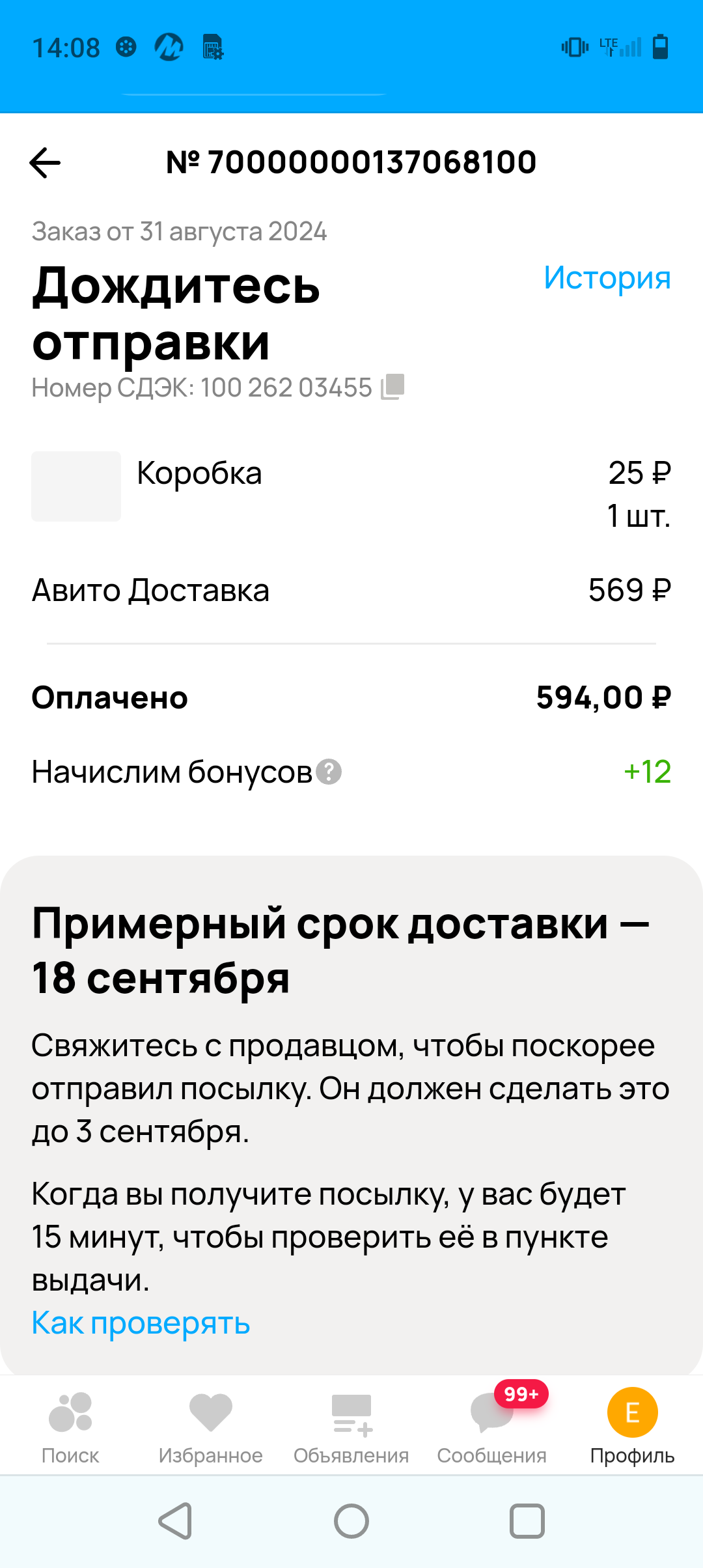The height and width of the screenshot is (1568, 703).
Task: Open the Сообщения tab
Action: pos(491,1426)
